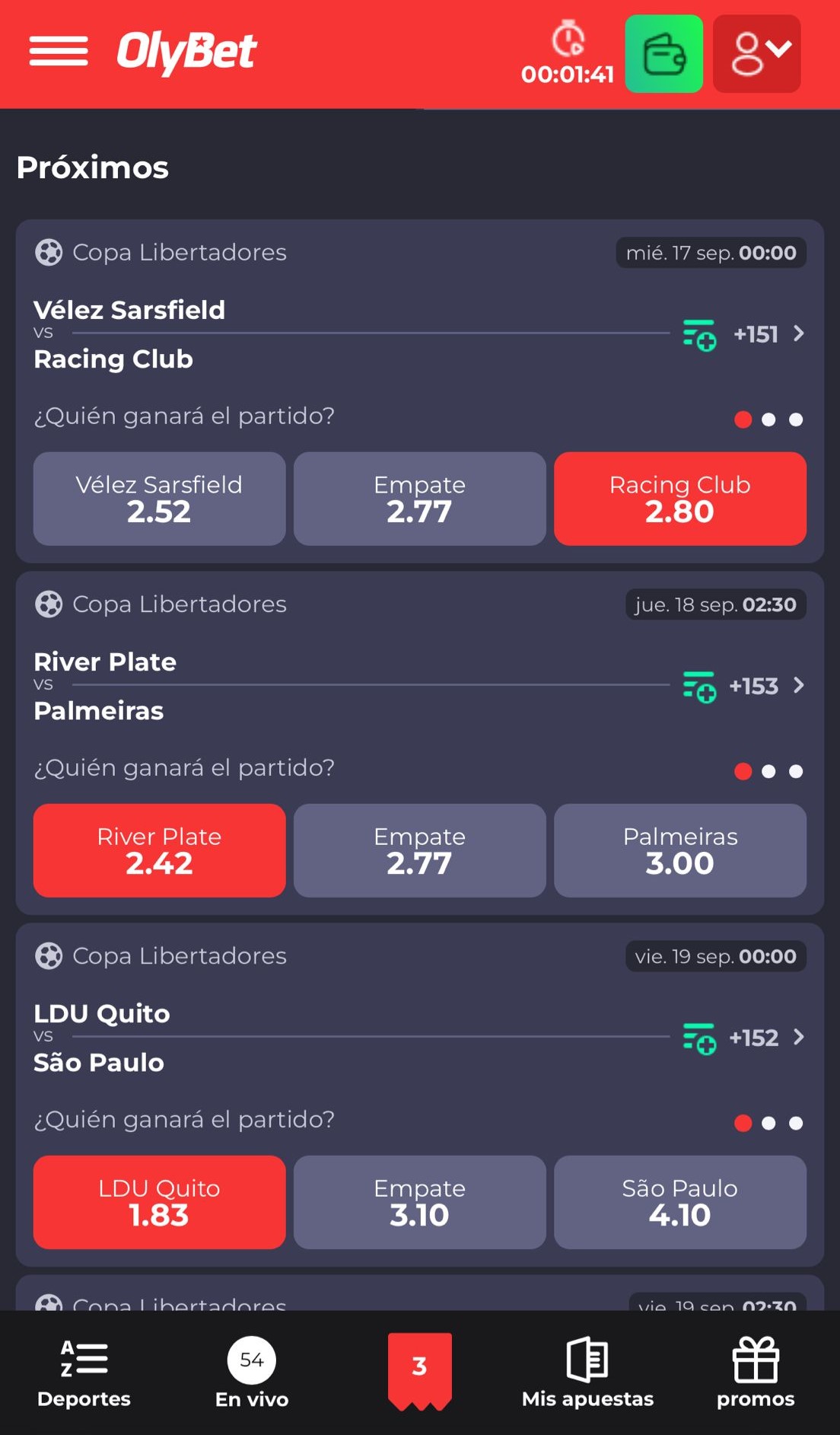Deselect LDU Quito odds 1.83
The image size is (840, 1435).
(x=160, y=1202)
